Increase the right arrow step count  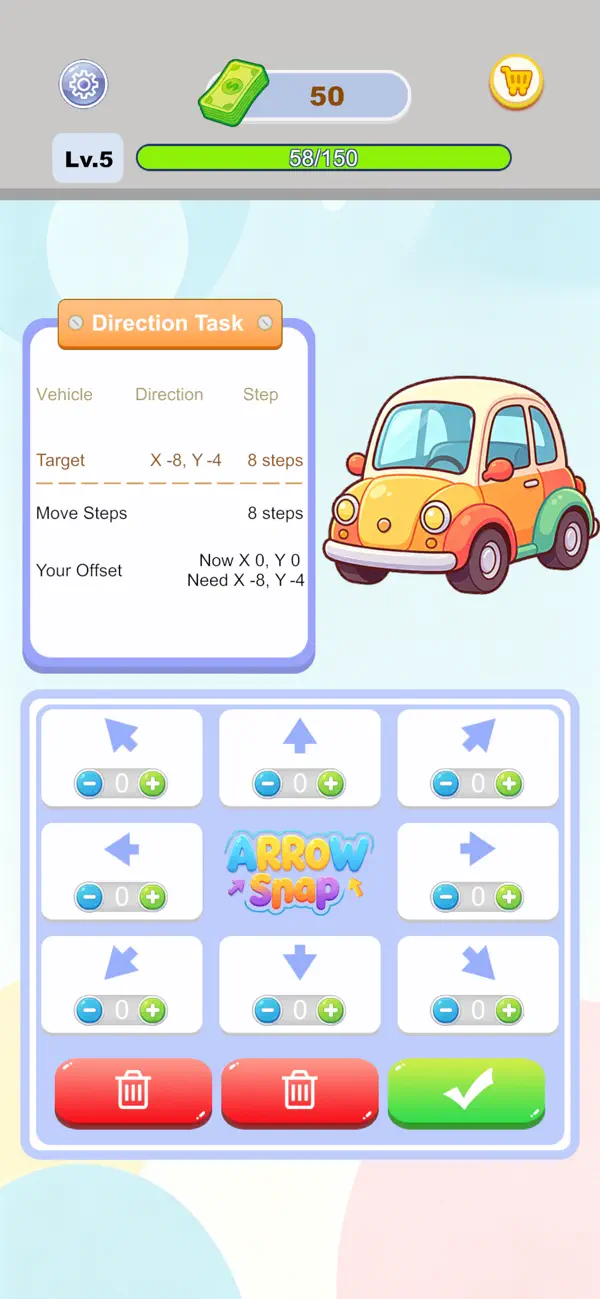click(509, 897)
